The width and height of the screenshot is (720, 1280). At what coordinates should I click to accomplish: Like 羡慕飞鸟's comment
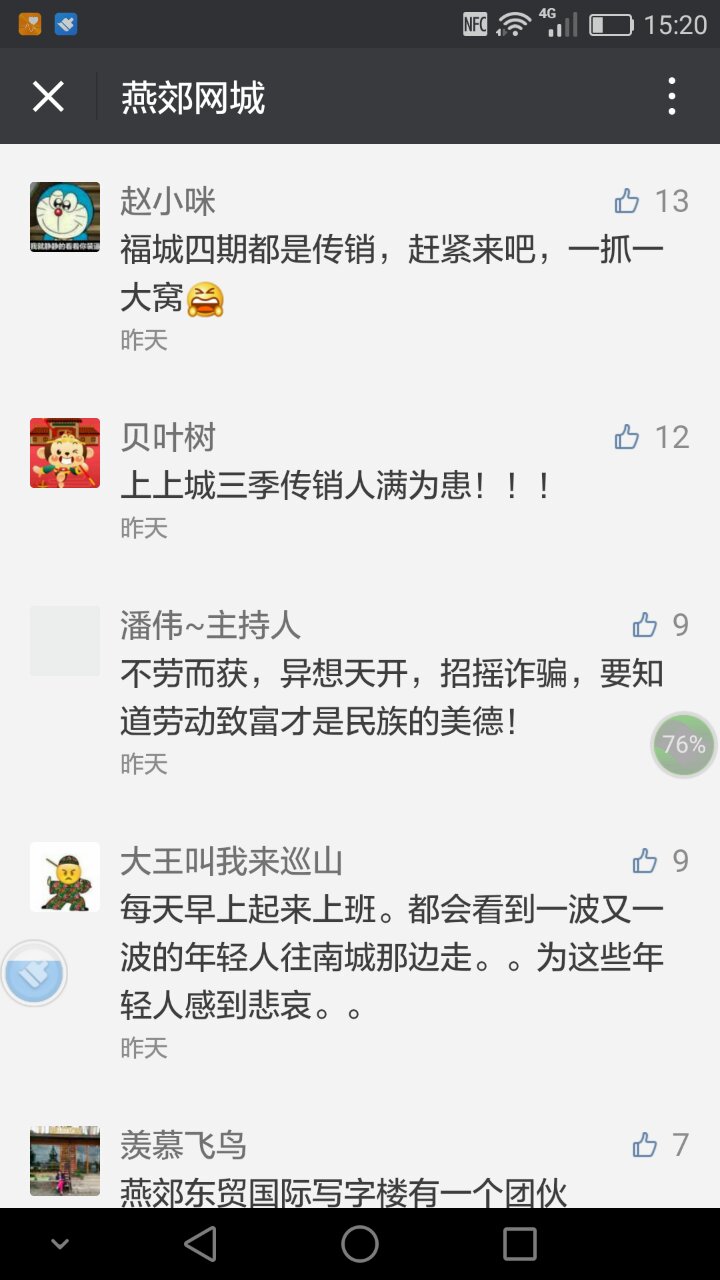[645, 1145]
